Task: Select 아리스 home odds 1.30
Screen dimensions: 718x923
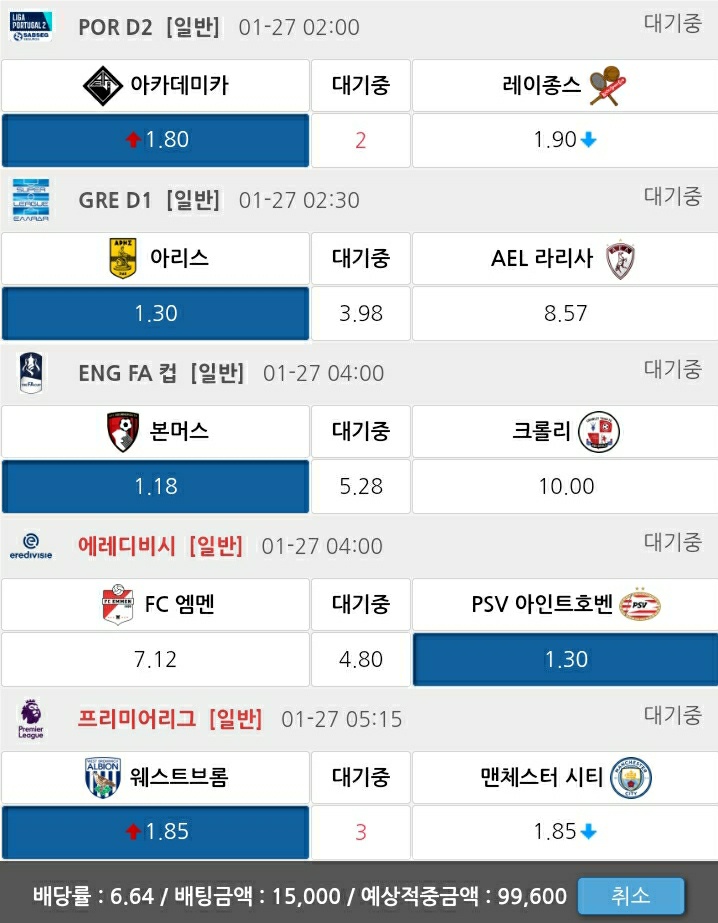Action: 156,313
